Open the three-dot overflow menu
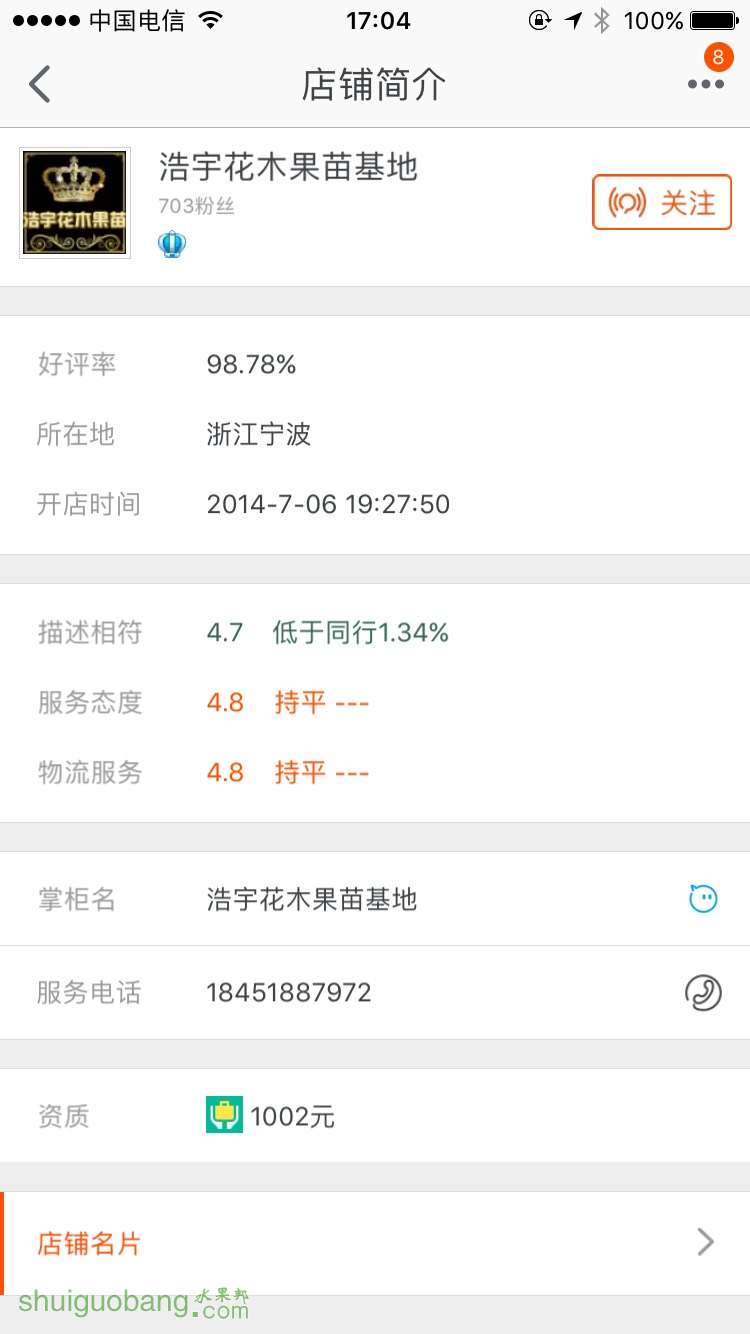The image size is (750, 1334). tap(705, 85)
